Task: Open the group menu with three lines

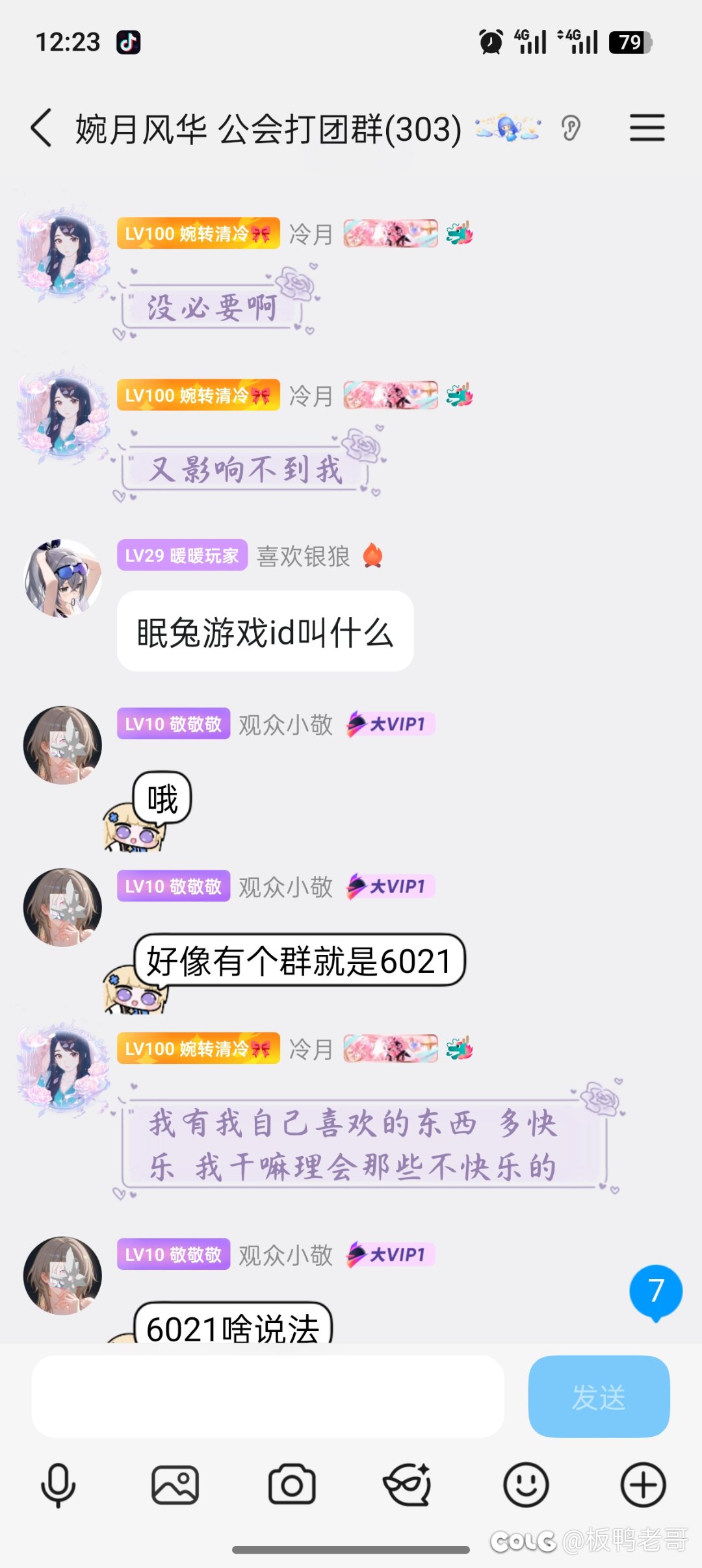Action: [x=647, y=127]
